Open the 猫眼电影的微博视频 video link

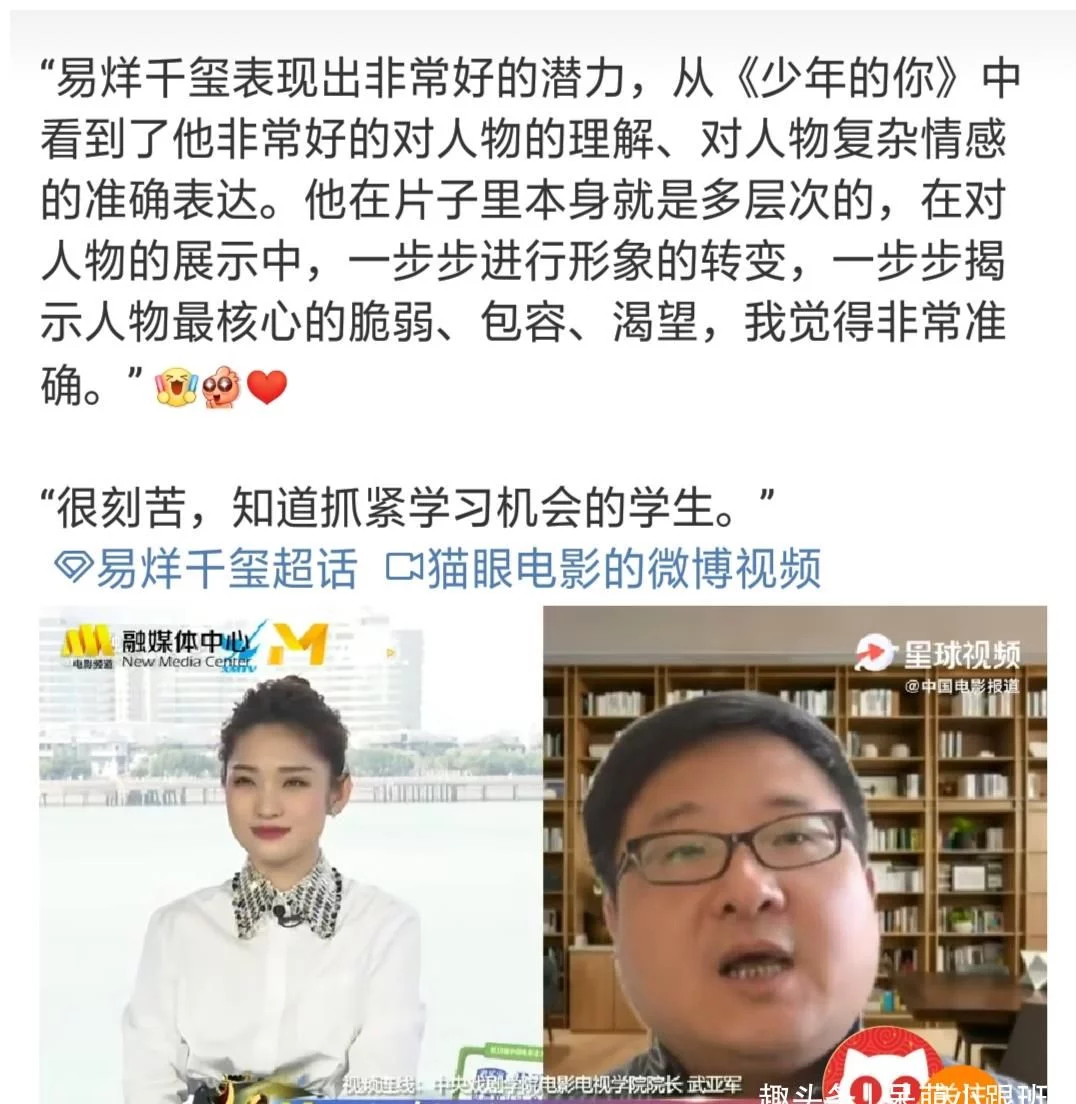coord(603,569)
